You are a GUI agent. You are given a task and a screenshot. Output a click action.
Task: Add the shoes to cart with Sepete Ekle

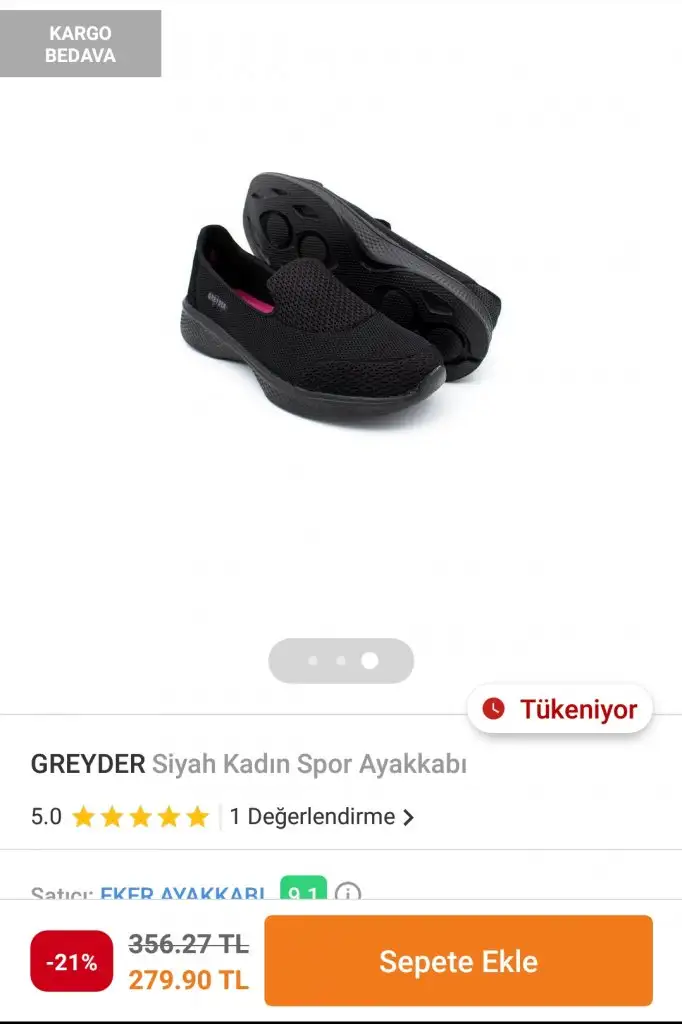click(x=458, y=961)
